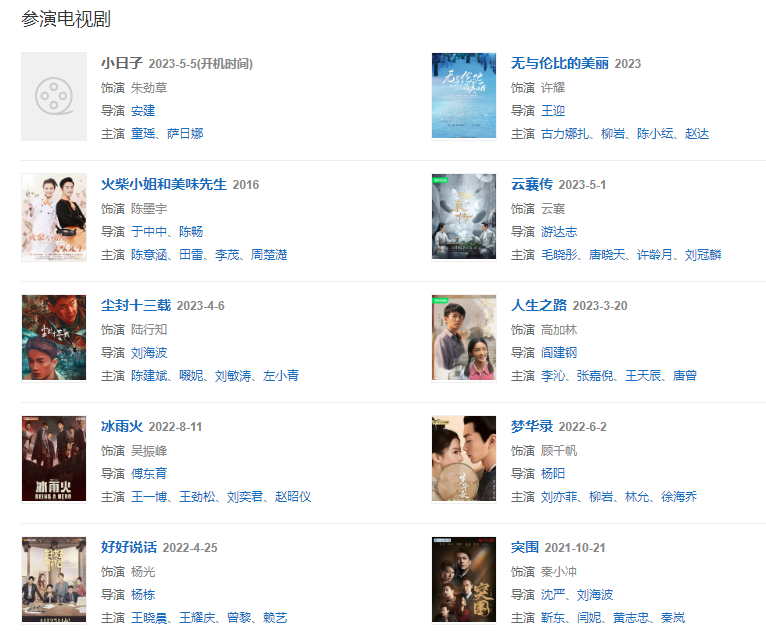The image size is (766, 631).
Task: Tap the 人生之路 poster thumbnail
Action: 463,338
